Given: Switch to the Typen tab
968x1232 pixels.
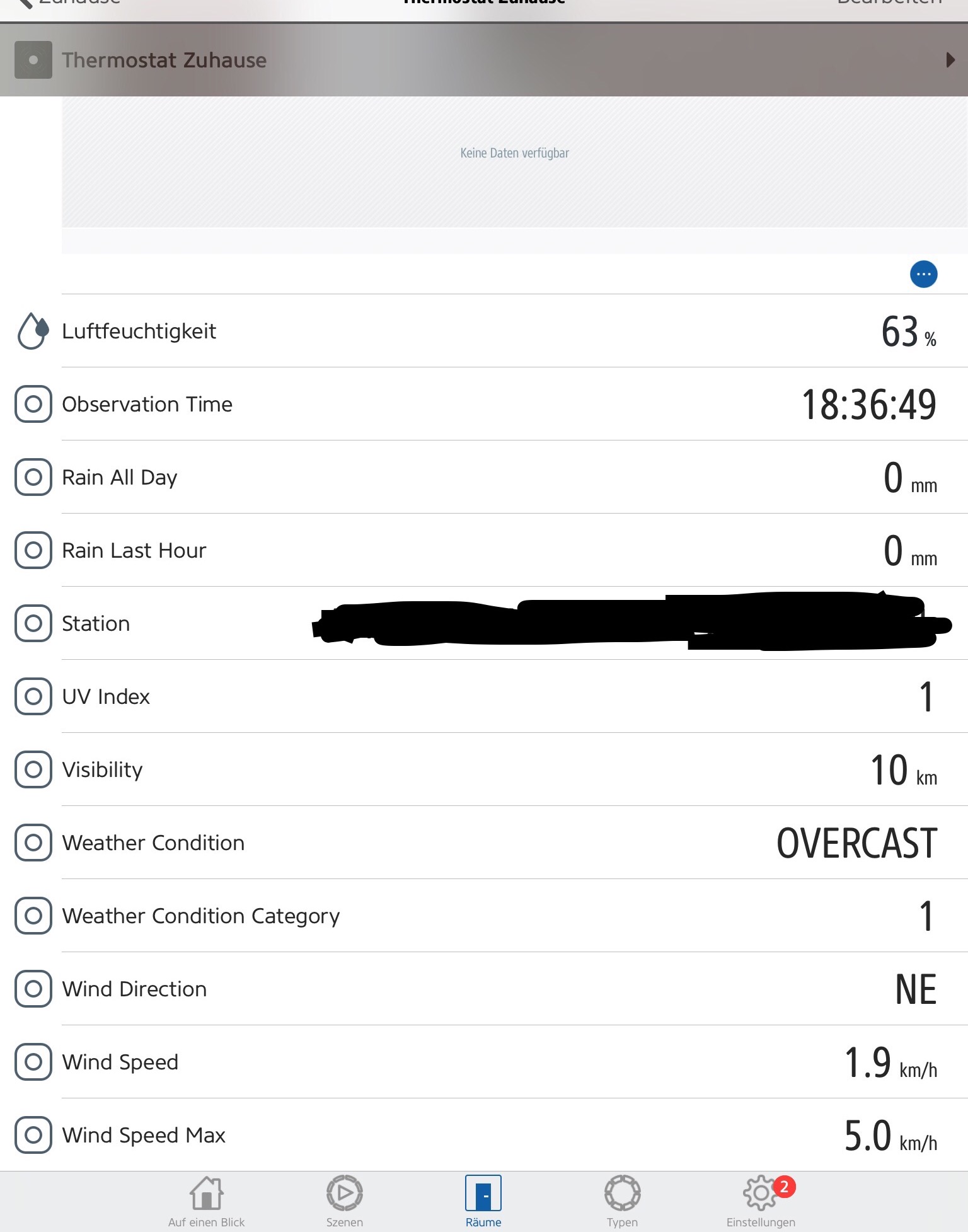Looking at the screenshot, I should click(622, 1202).
